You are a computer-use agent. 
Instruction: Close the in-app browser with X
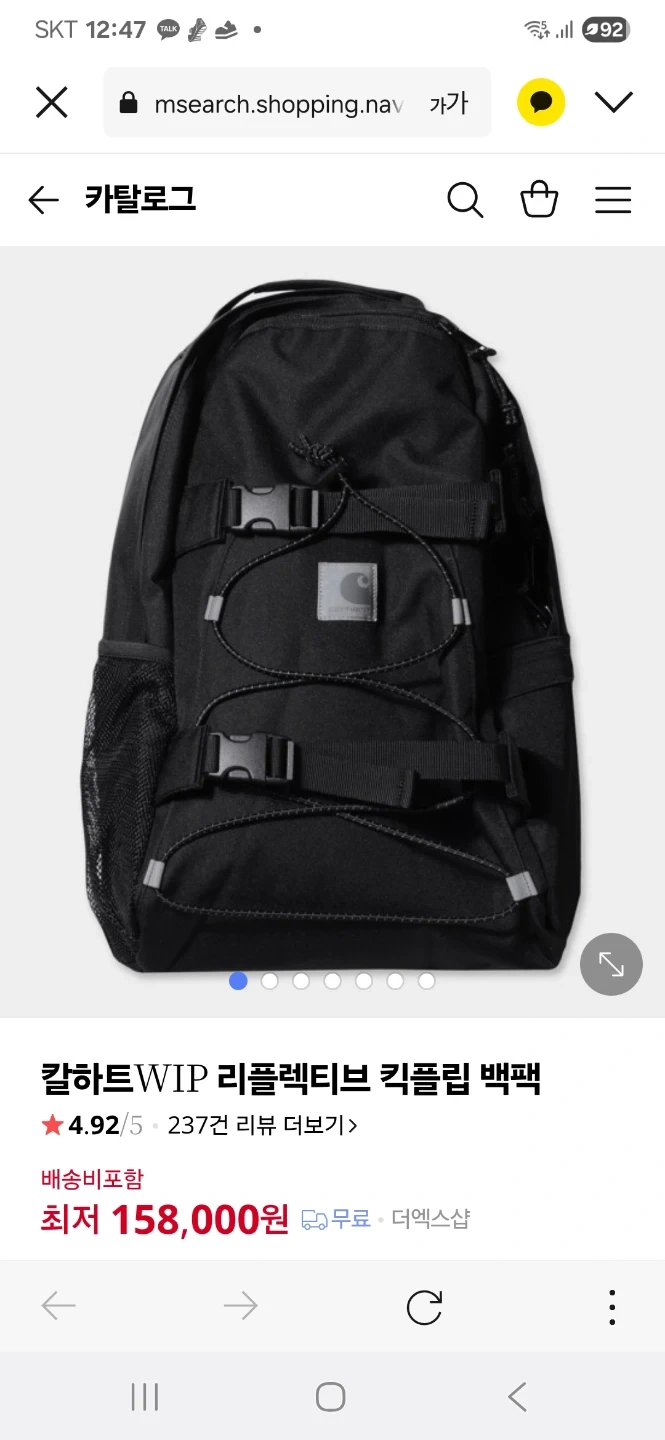pos(51,102)
